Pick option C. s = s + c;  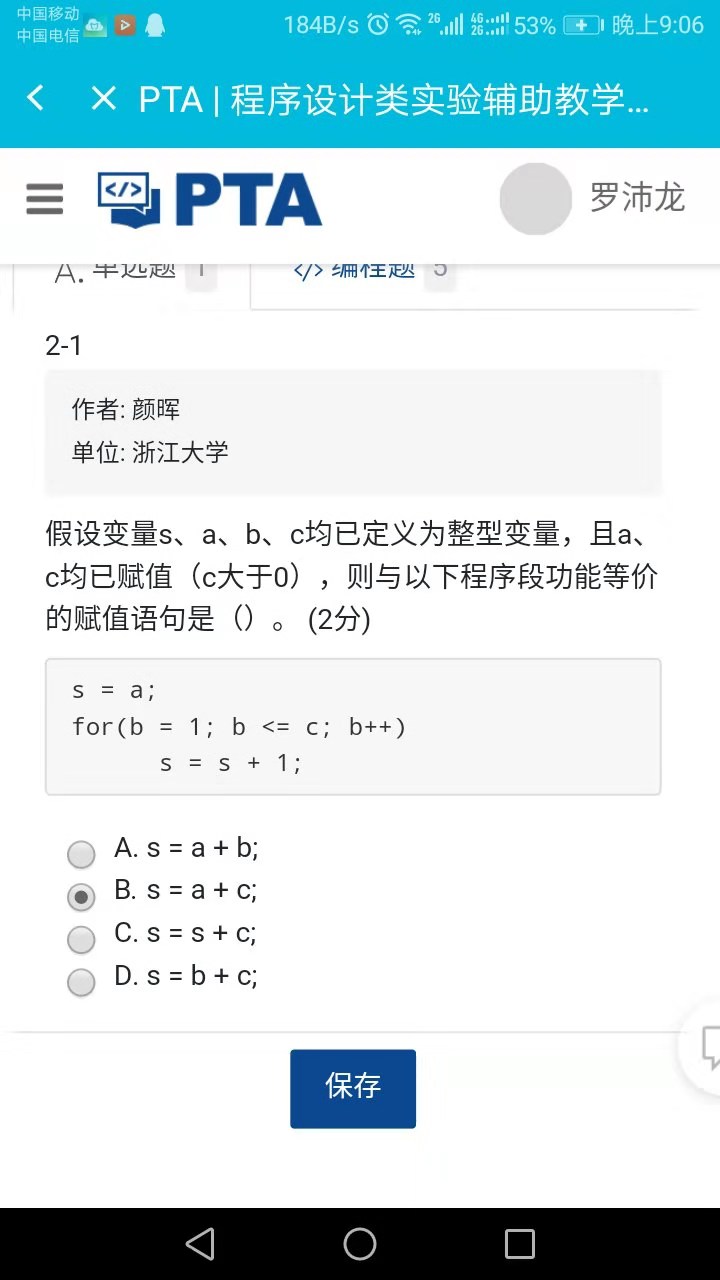pos(81,939)
